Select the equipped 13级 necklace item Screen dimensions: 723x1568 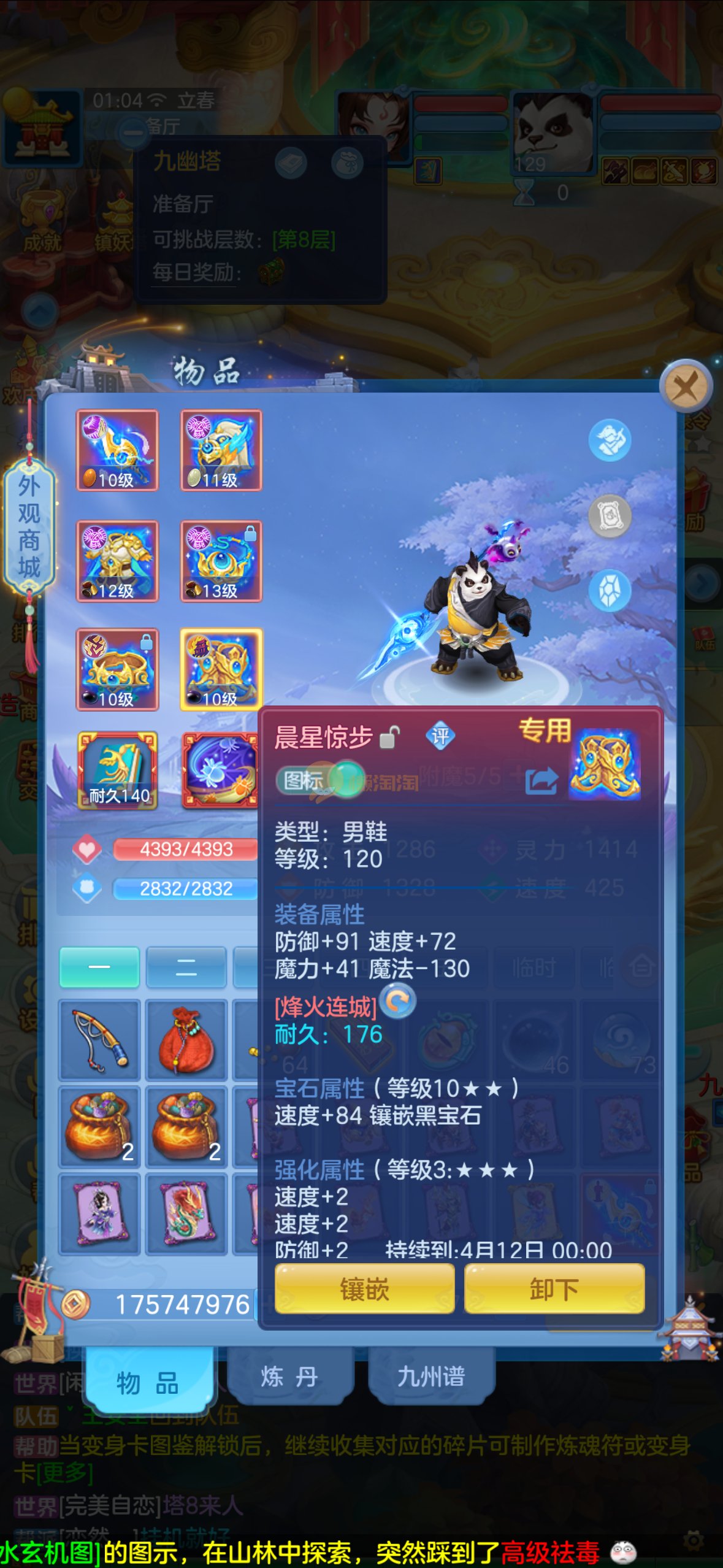click(221, 561)
